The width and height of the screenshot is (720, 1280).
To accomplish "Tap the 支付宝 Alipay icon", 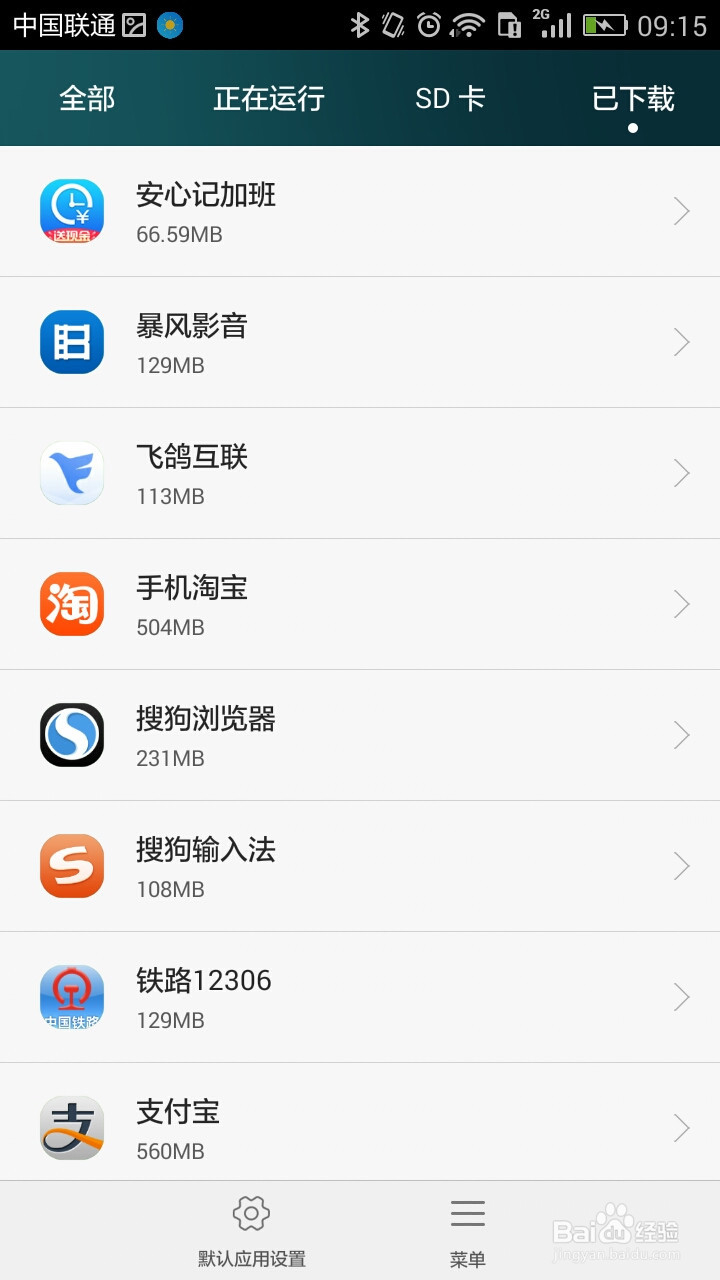I will [71, 1128].
